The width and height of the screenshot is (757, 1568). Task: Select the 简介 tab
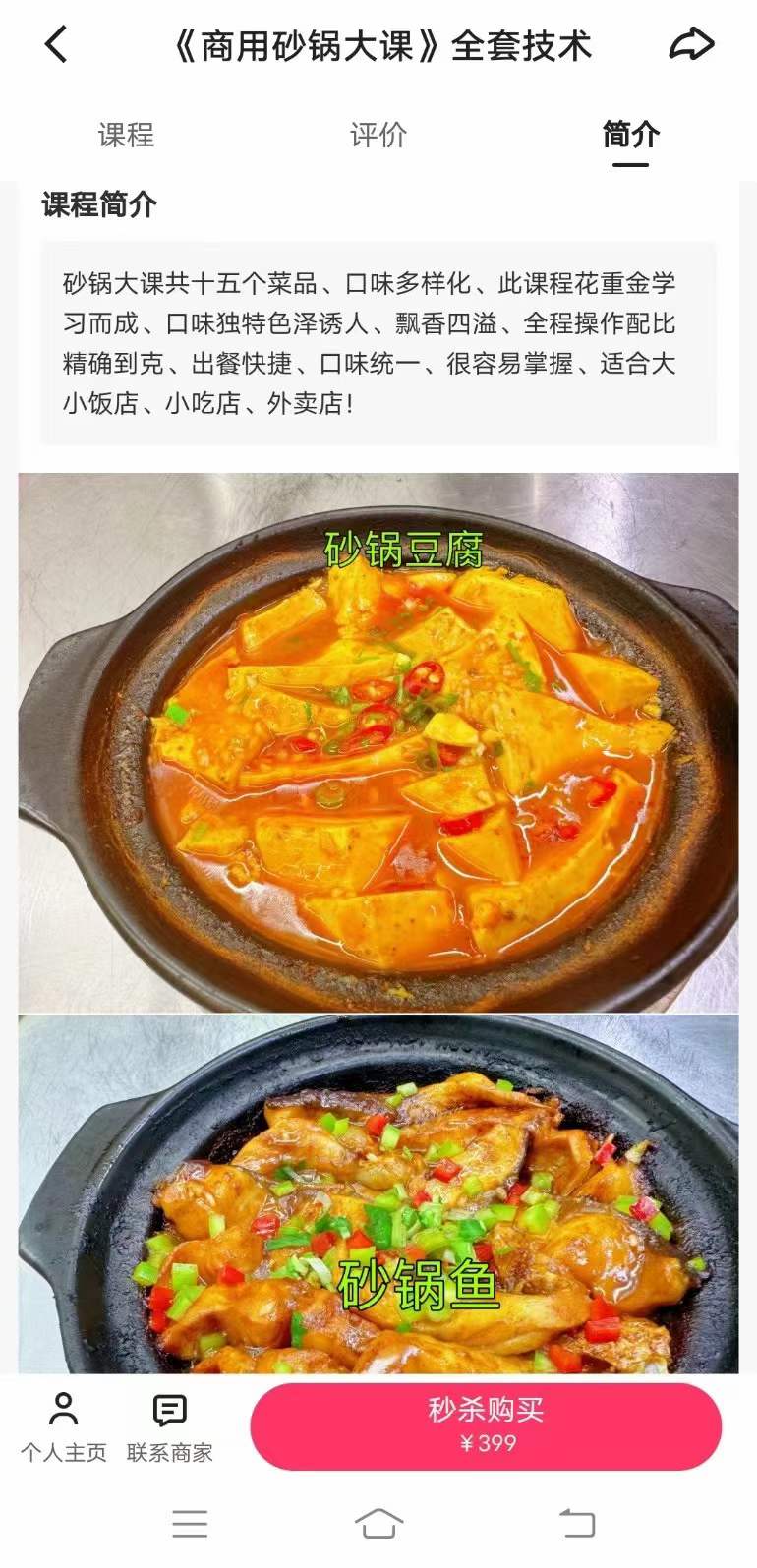click(629, 137)
